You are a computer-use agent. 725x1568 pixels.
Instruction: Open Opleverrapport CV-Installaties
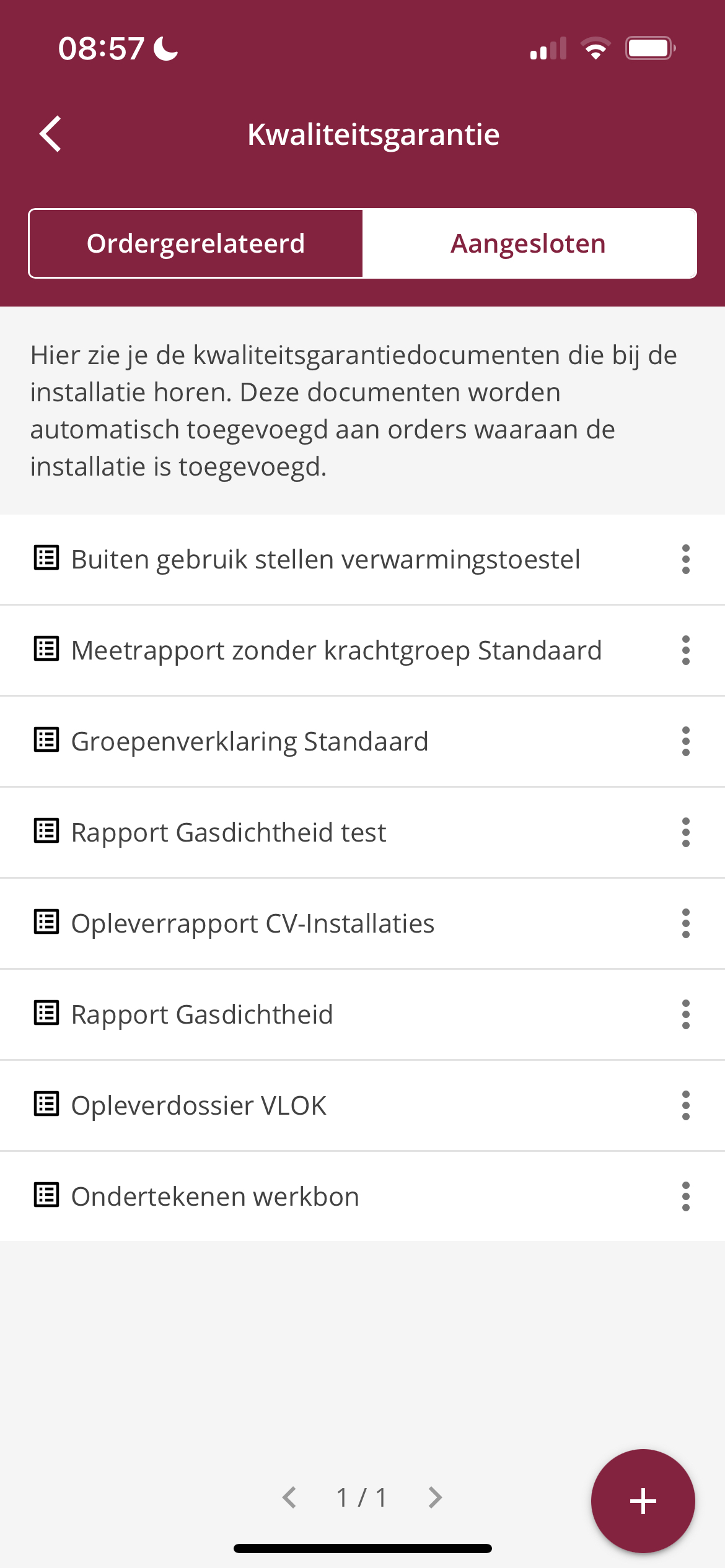pyautogui.click(x=362, y=923)
